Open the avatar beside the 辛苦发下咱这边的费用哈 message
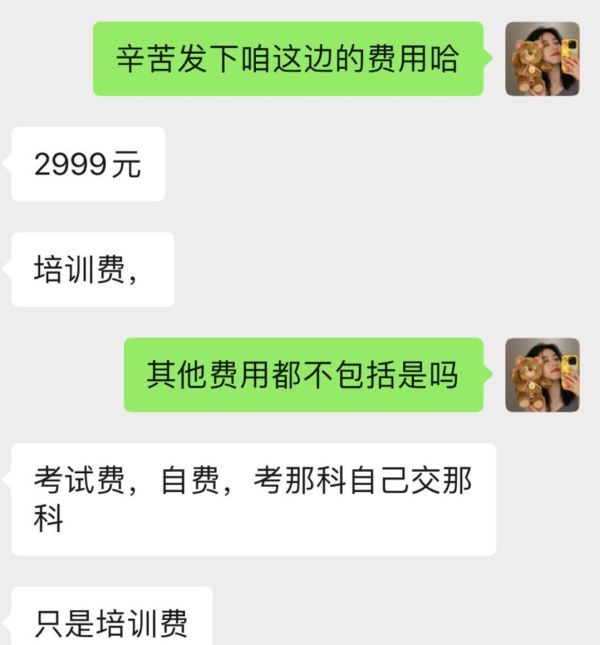The image size is (600, 645). (542, 59)
